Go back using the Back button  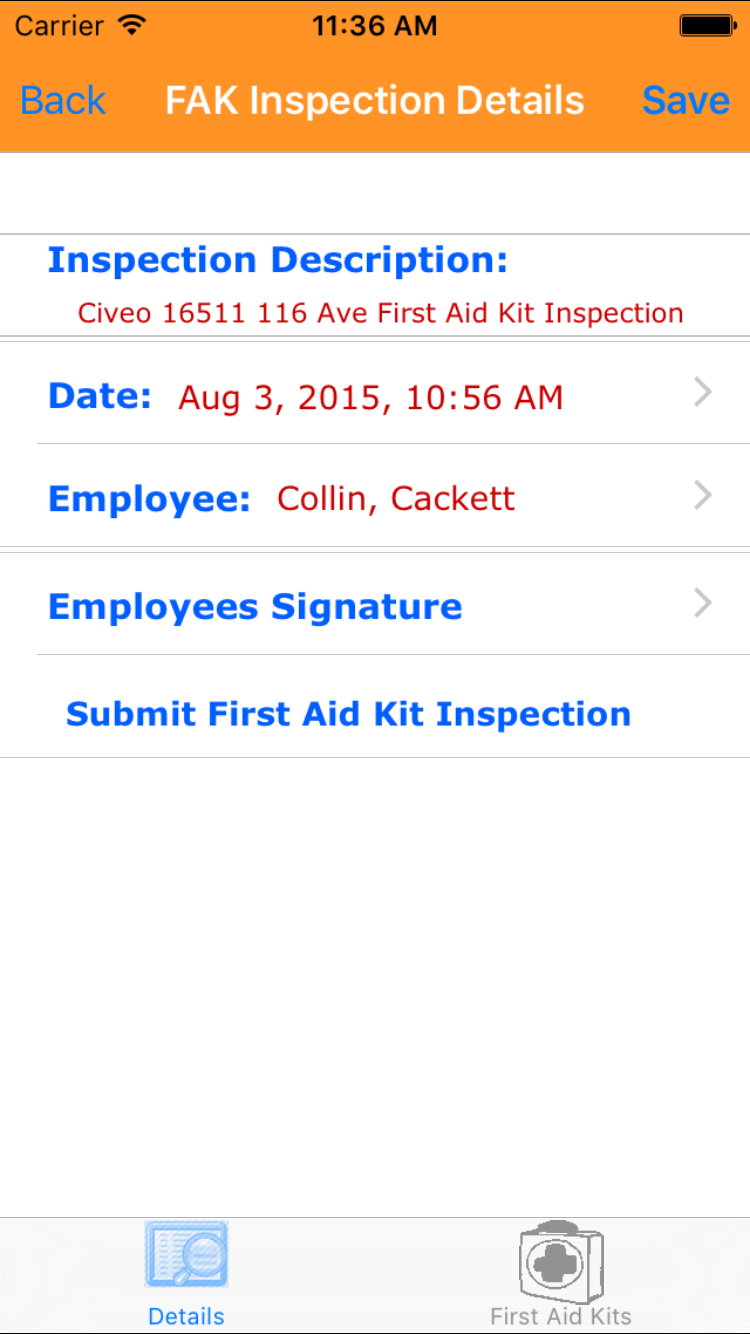[x=62, y=100]
